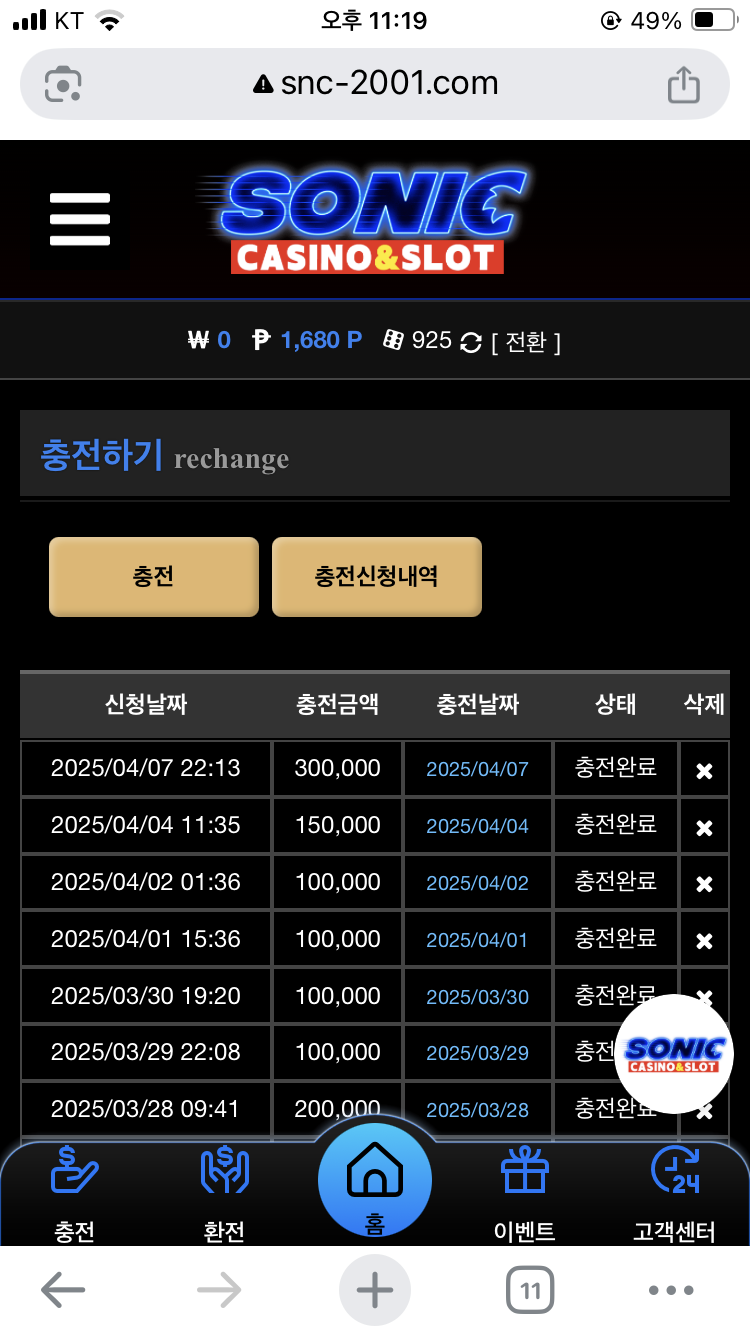
Task: Delete the 2025/04/07 22:13 recharge record
Action: pos(704,770)
